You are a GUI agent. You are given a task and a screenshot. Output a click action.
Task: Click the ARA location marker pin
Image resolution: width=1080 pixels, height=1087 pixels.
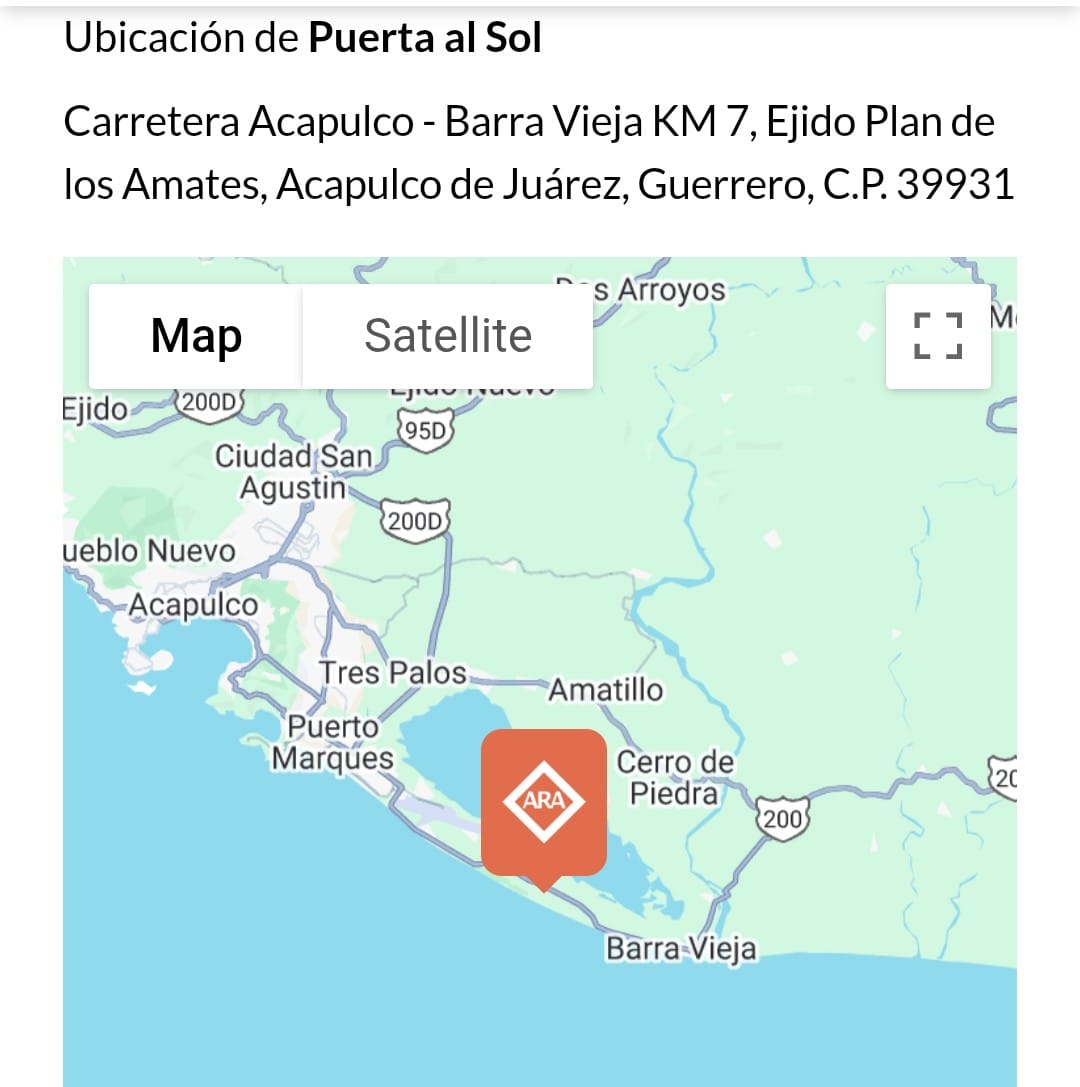(x=543, y=800)
